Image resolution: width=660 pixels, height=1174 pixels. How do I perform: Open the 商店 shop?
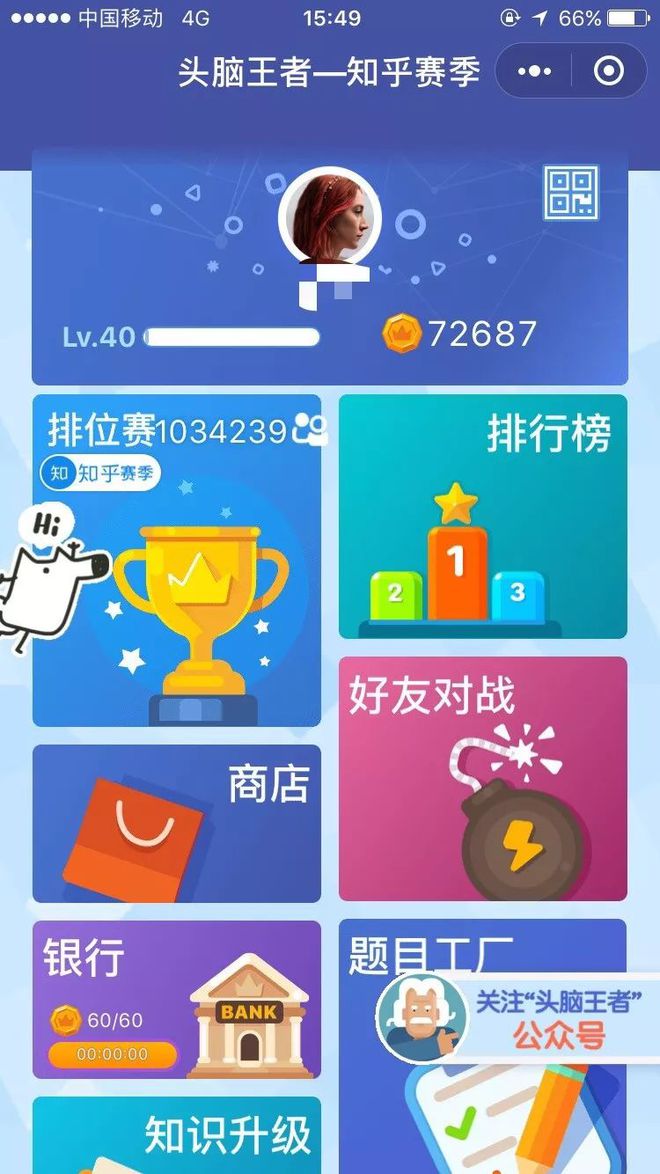(x=177, y=824)
